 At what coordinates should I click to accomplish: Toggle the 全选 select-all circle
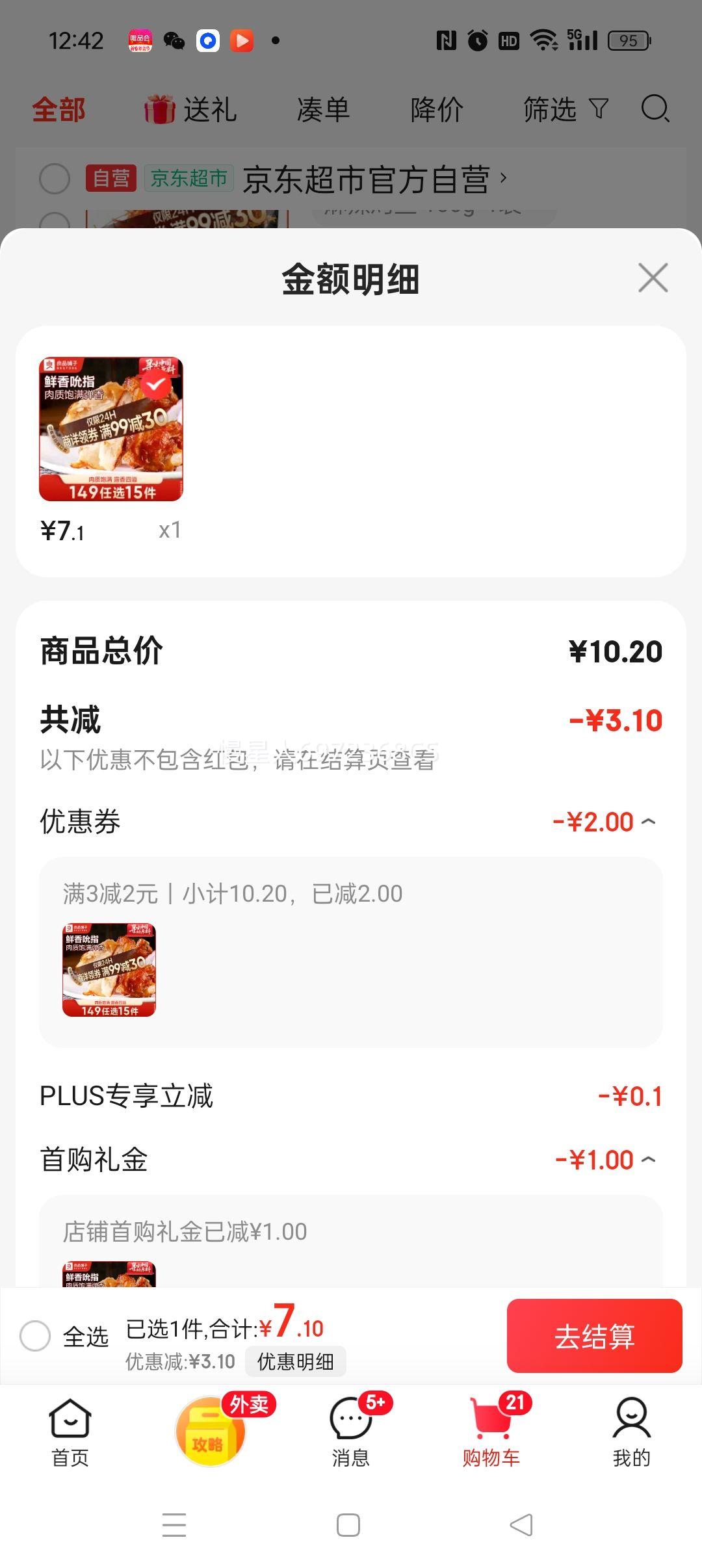35,1336
